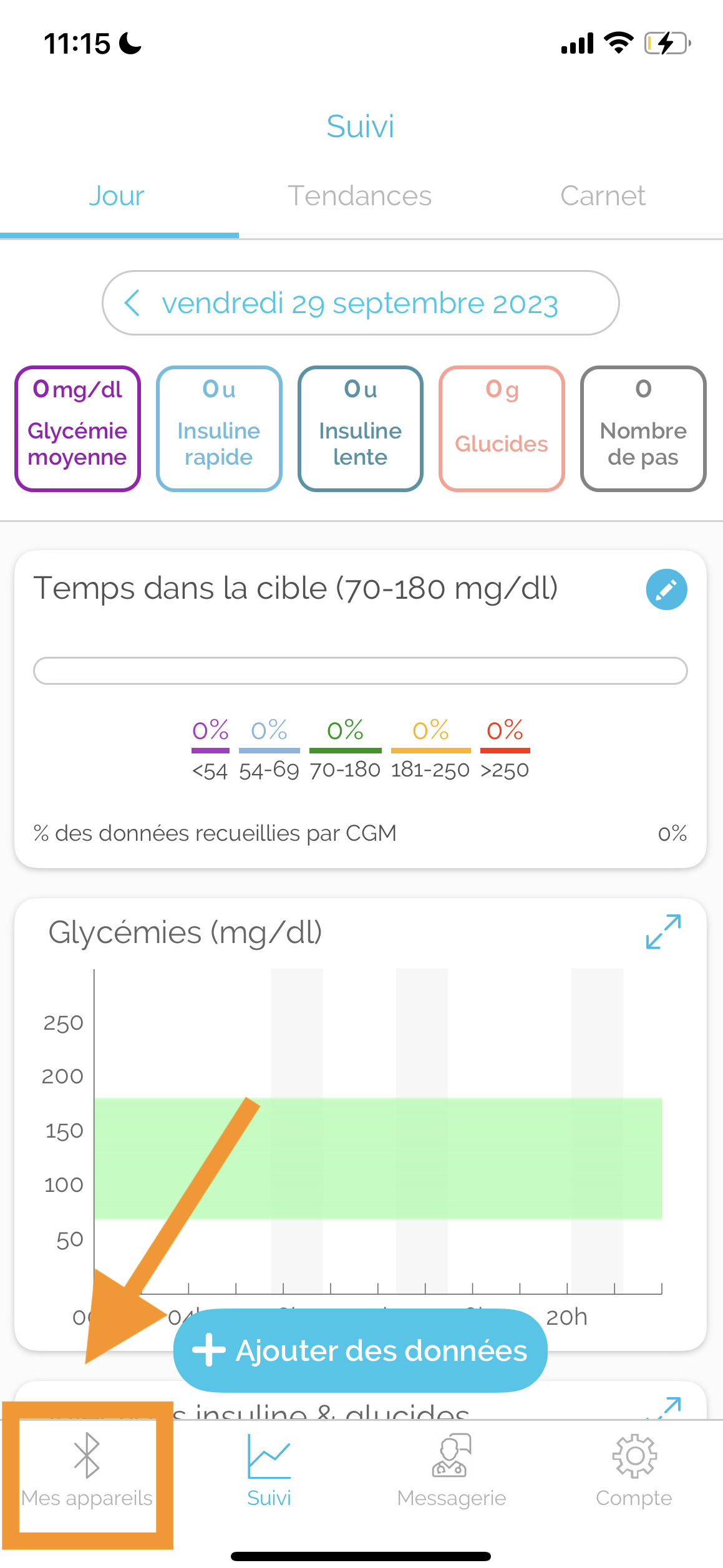Open the date picker for vendredi 29 septembre 2023
This screenshot has height=1568, width=723.
point(360,303)
